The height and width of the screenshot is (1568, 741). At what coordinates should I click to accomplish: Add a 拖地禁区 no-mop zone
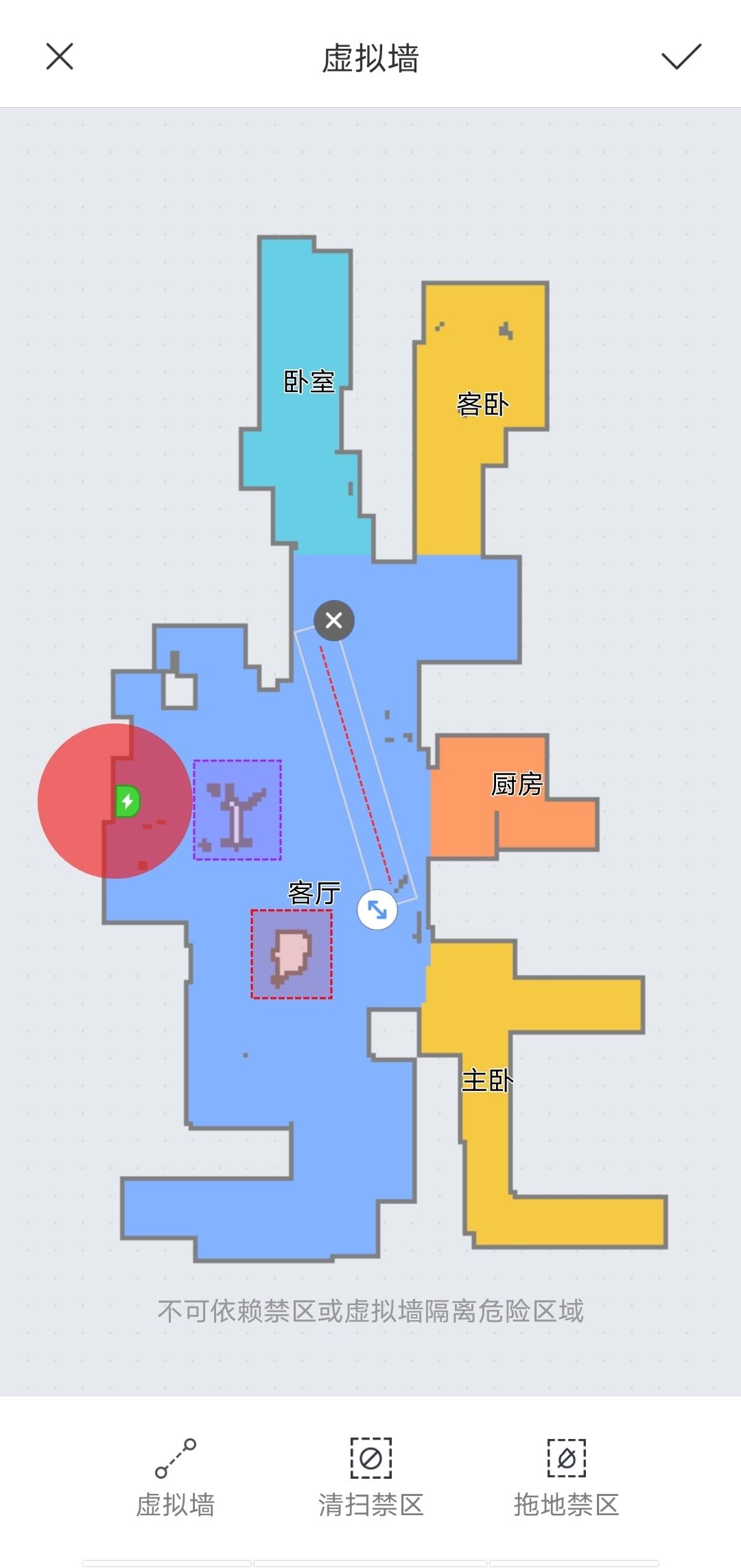[x=566, y=1476]
